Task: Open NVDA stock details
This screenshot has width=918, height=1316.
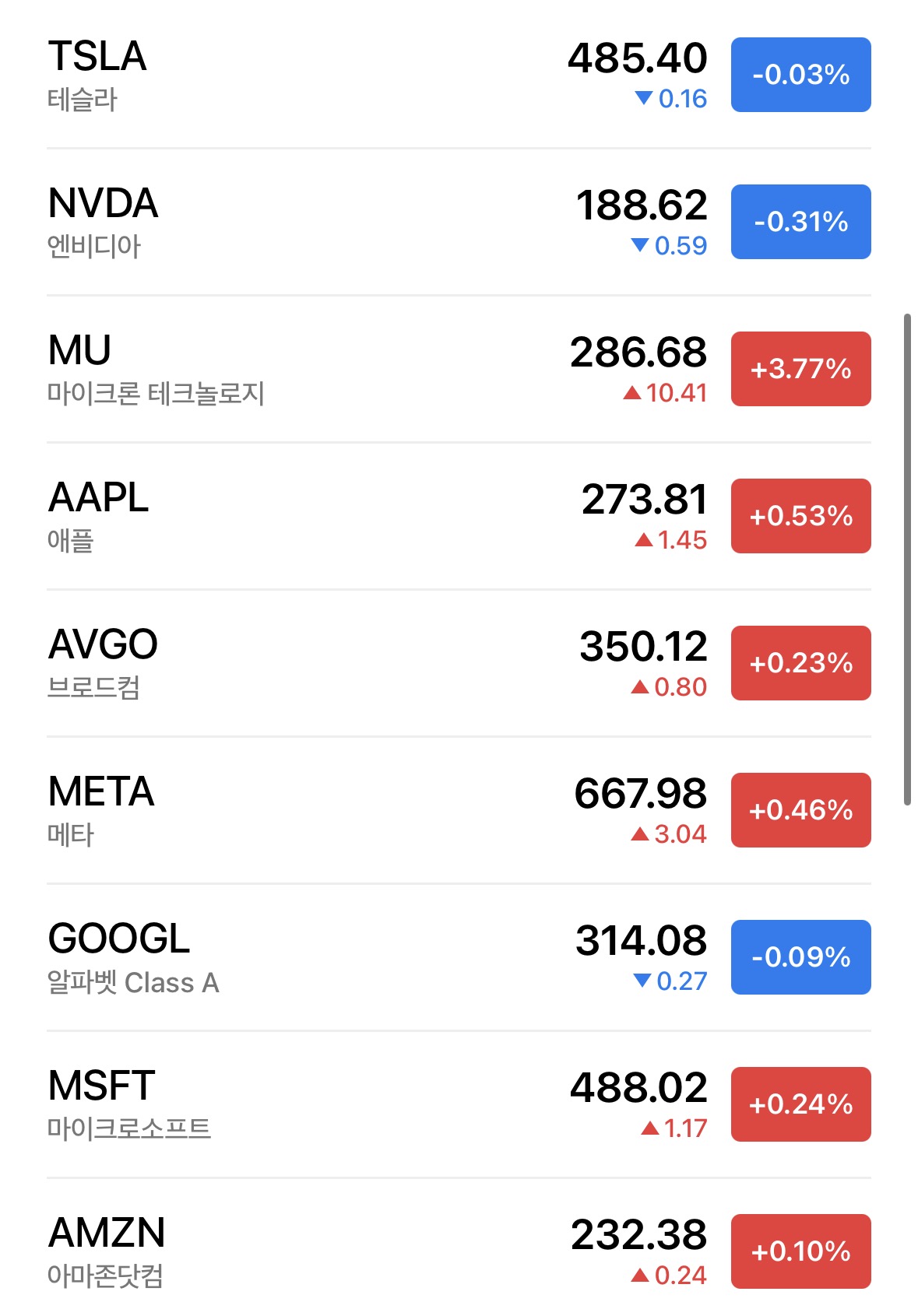Action: click(x=459, y=222)
